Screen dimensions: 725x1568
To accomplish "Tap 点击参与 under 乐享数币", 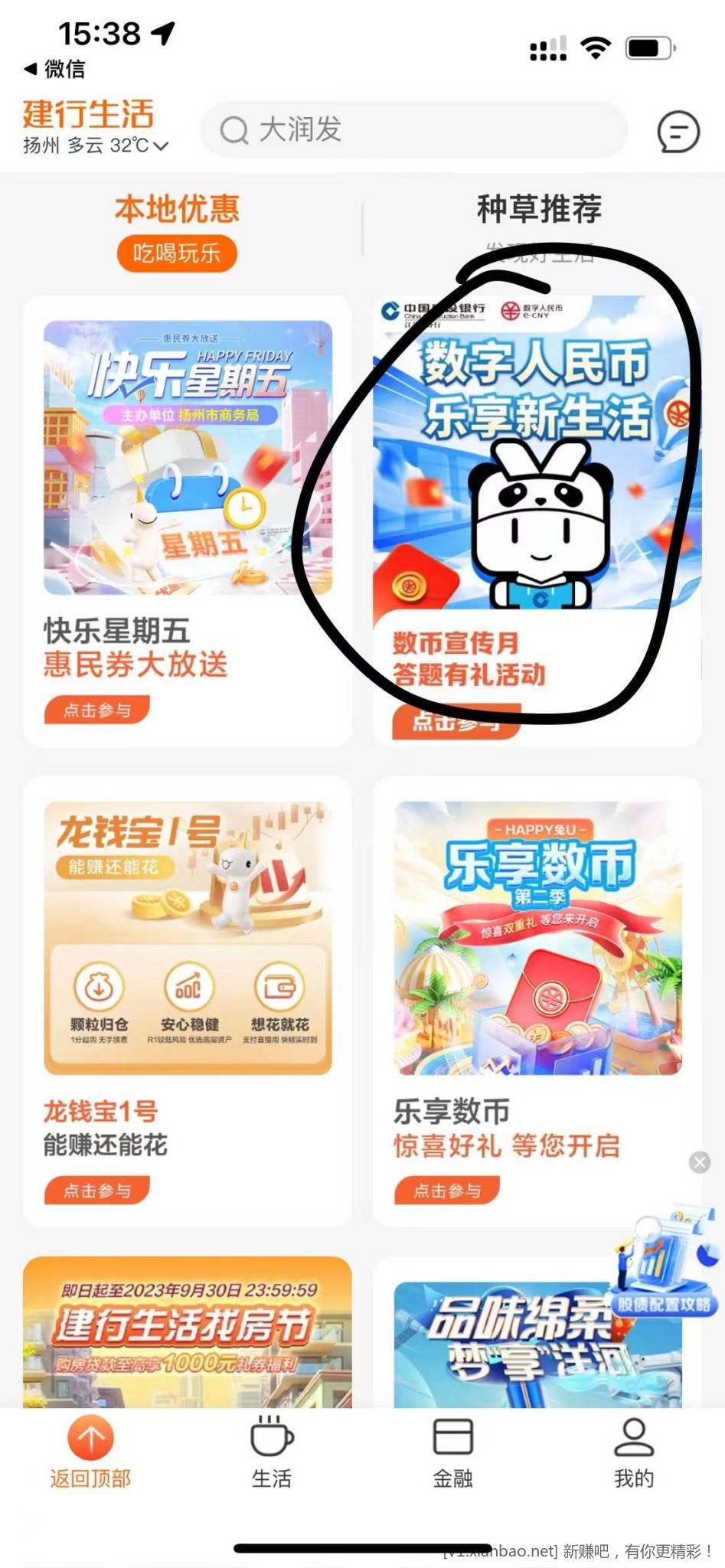I will [447, 1191].
